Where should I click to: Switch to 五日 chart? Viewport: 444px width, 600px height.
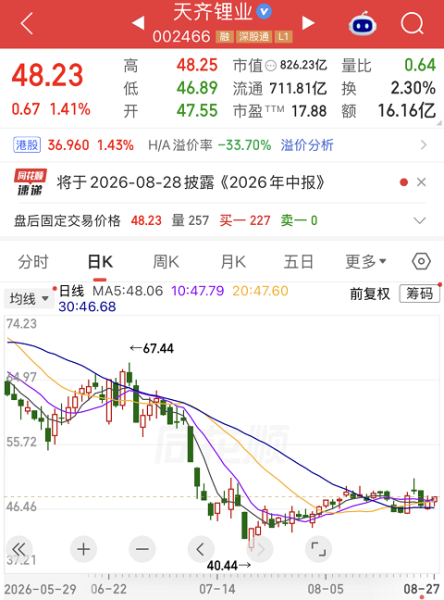click(x=299, y=262)
